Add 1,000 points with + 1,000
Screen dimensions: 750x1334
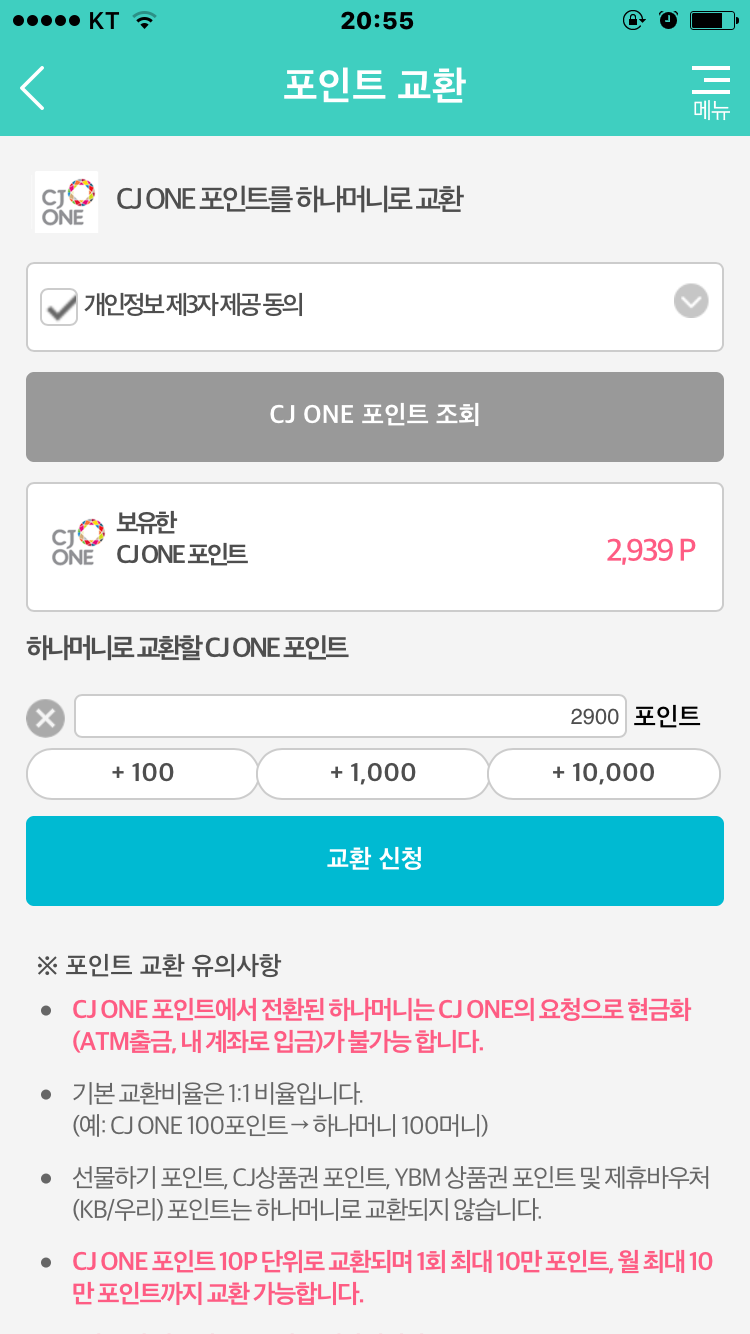(x=373, y=773)
